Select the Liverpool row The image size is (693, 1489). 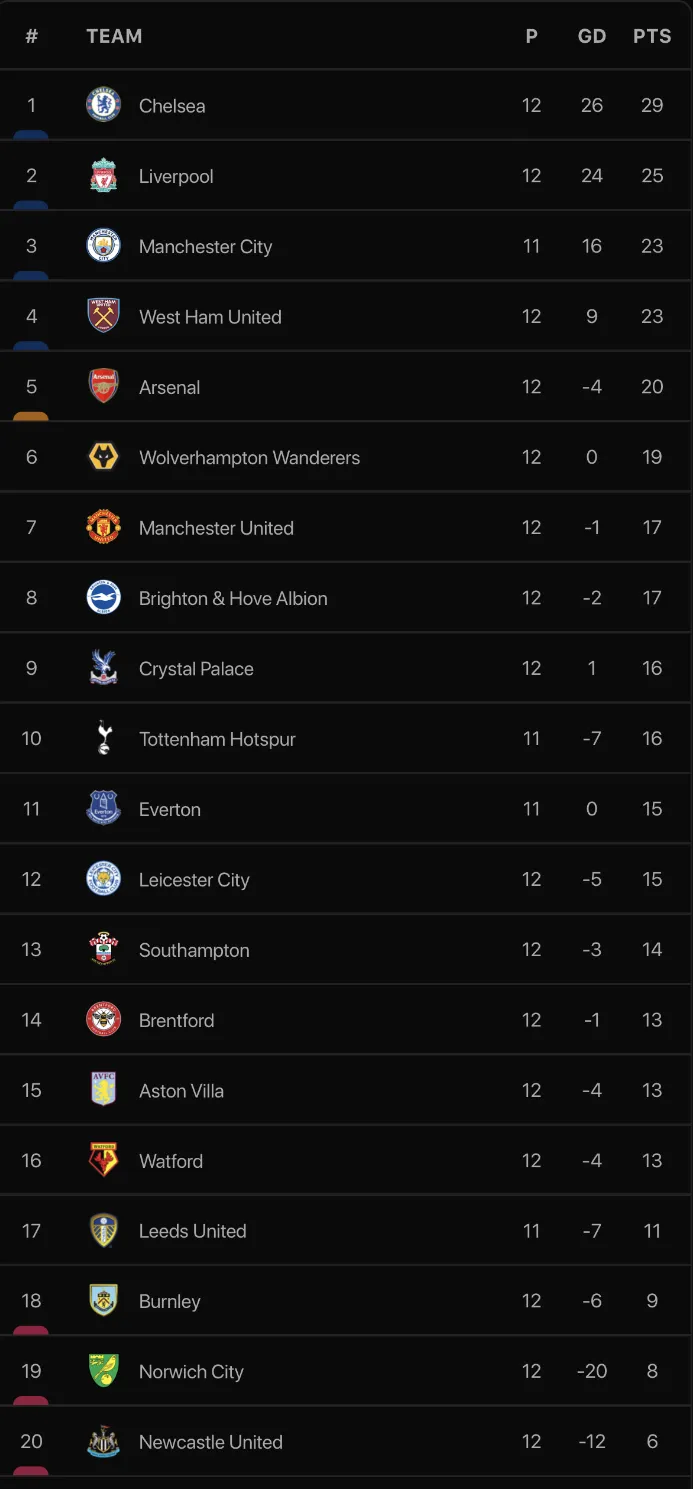(176, 177)
